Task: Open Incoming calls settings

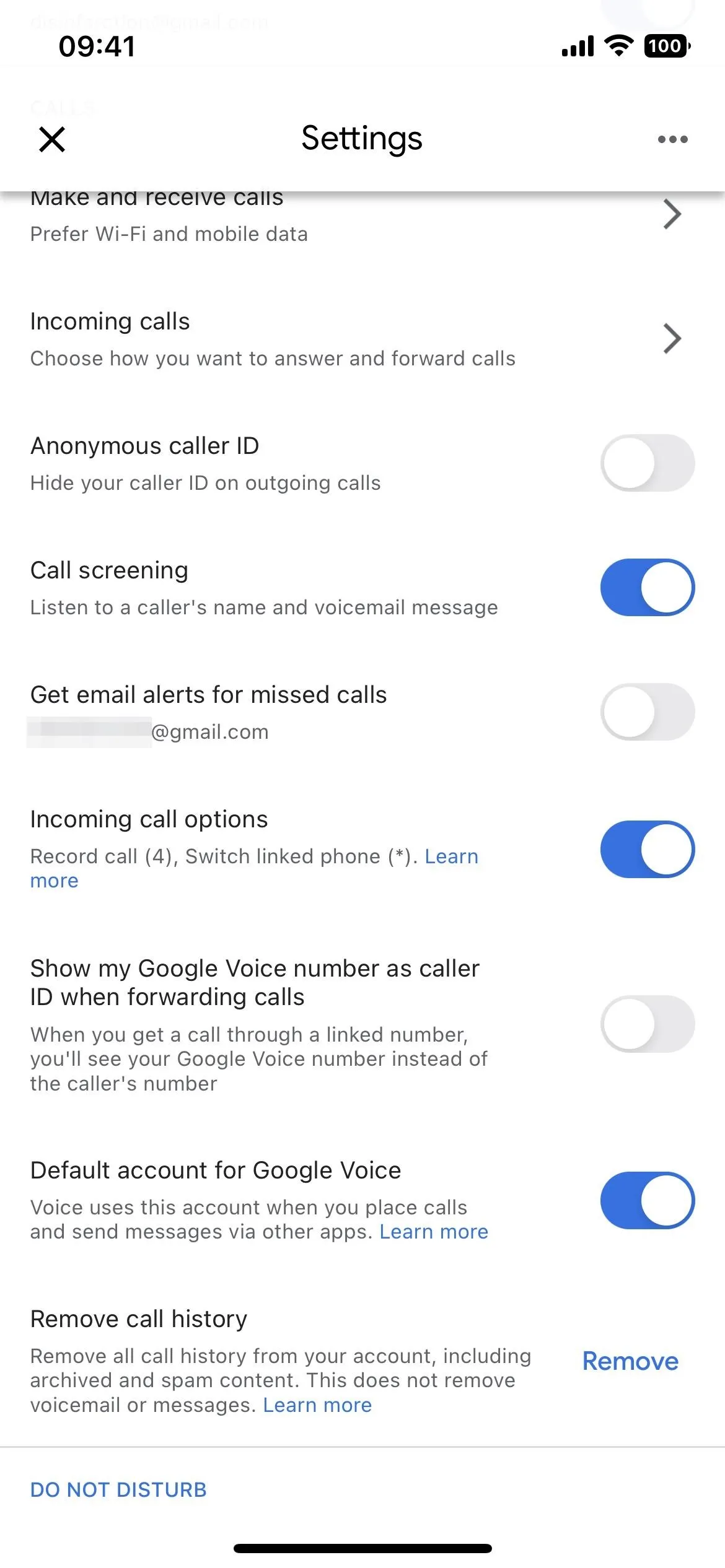Action: click(362, 339)
